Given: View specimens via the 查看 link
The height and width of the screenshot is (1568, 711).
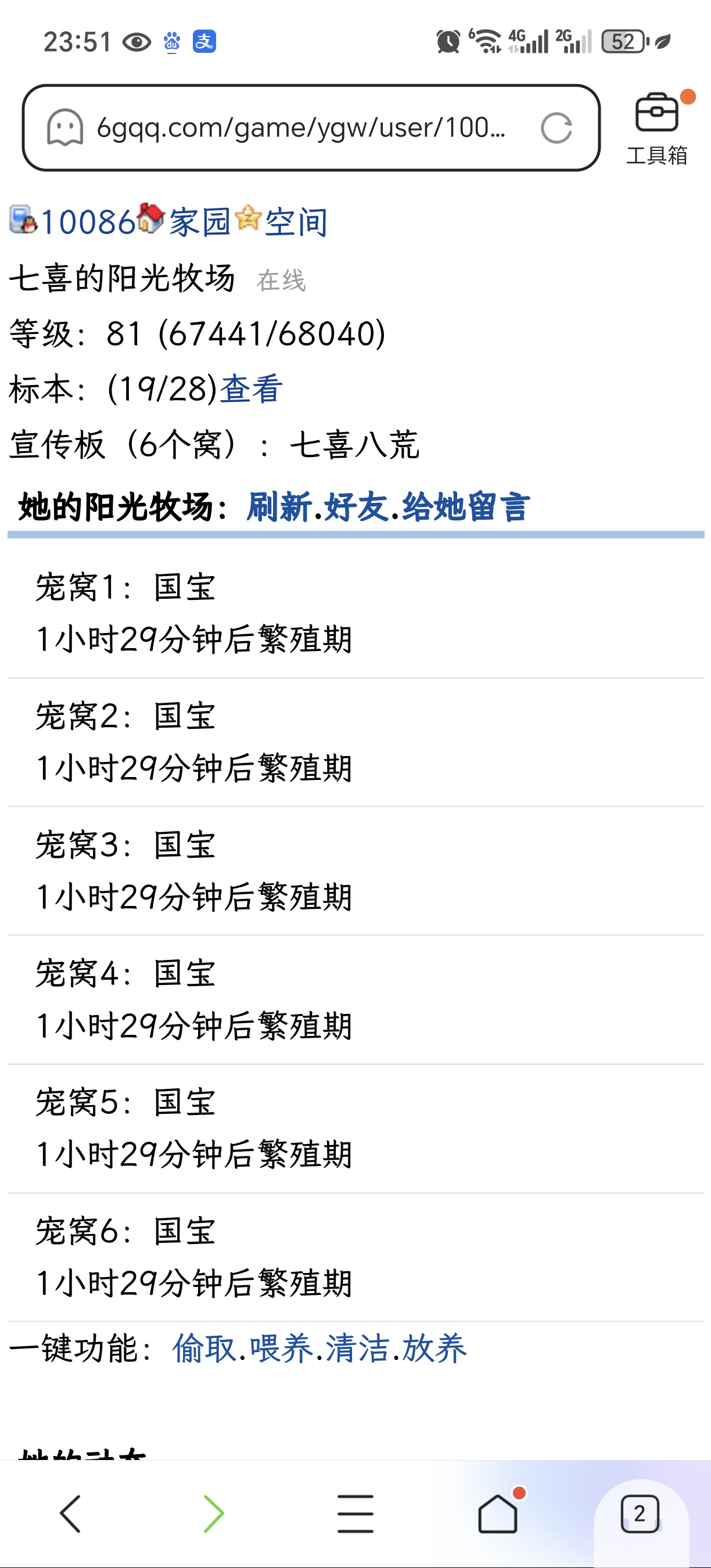Looking at the screenshot, I should point(251,389).
